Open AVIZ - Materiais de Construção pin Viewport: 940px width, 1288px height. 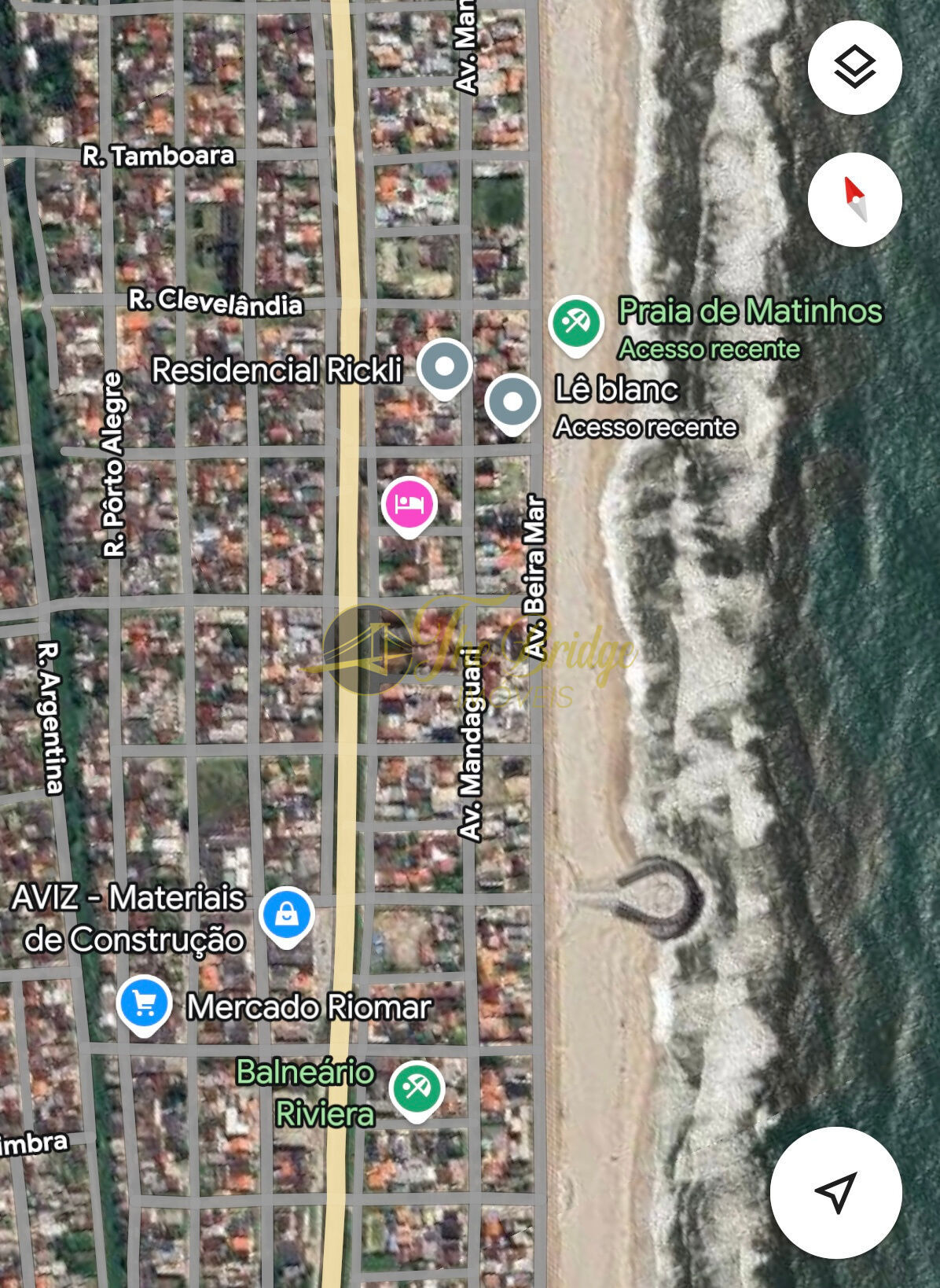tap(287, 914)
